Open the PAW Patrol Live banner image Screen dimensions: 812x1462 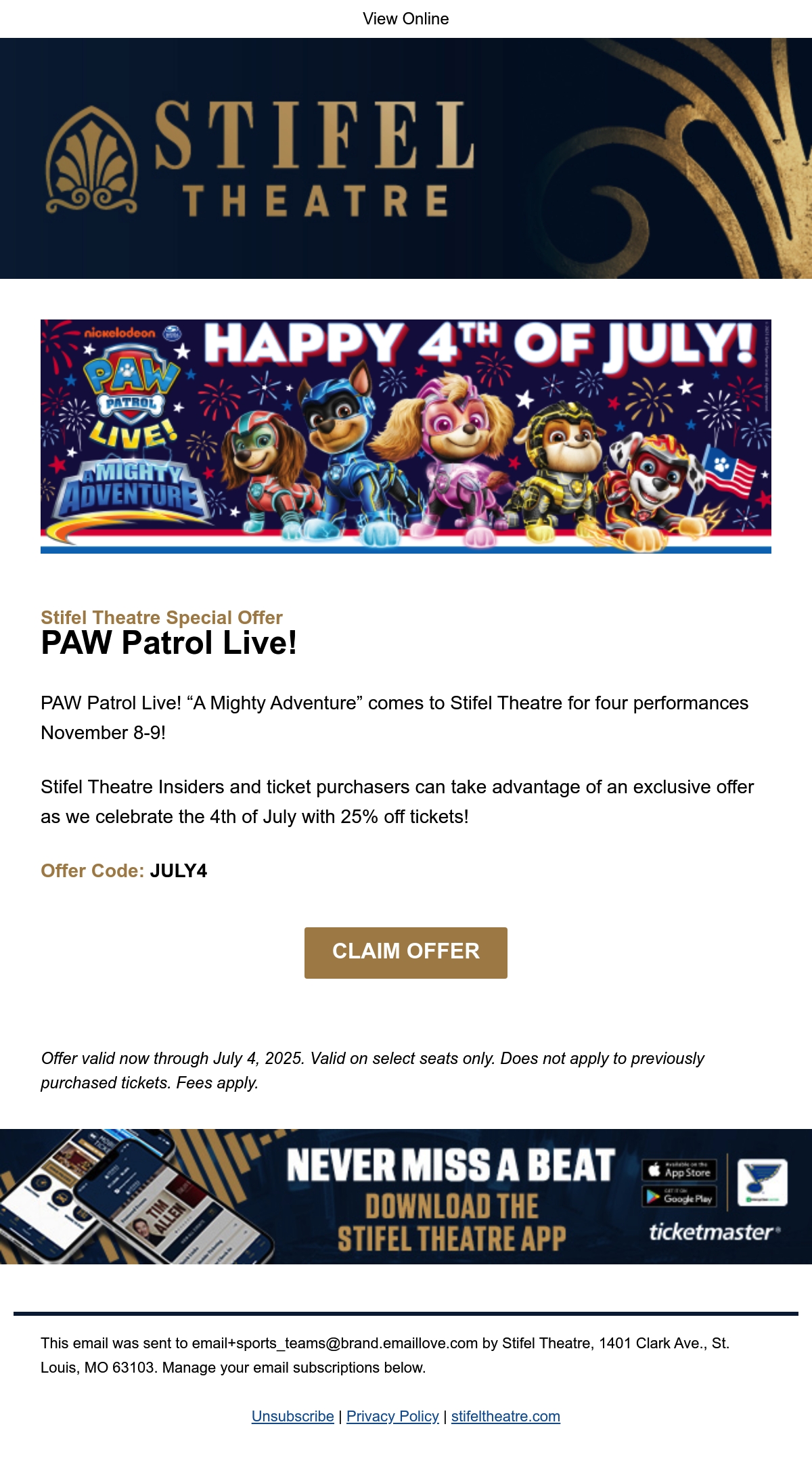pyautogui.click(x=406, y=437)
